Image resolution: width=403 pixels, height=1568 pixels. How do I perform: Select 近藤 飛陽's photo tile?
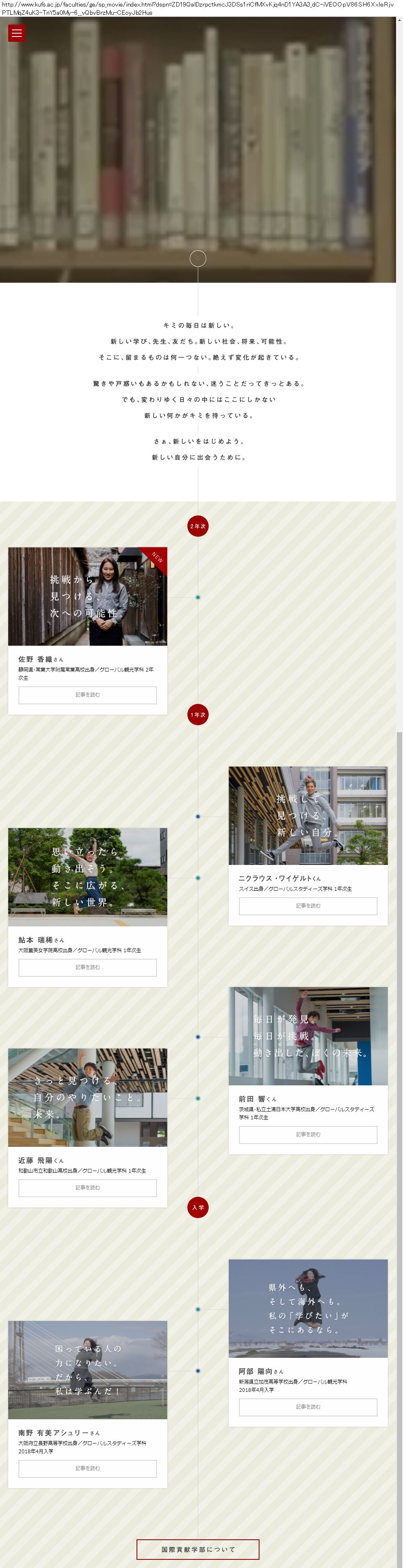pos(88,1098)
